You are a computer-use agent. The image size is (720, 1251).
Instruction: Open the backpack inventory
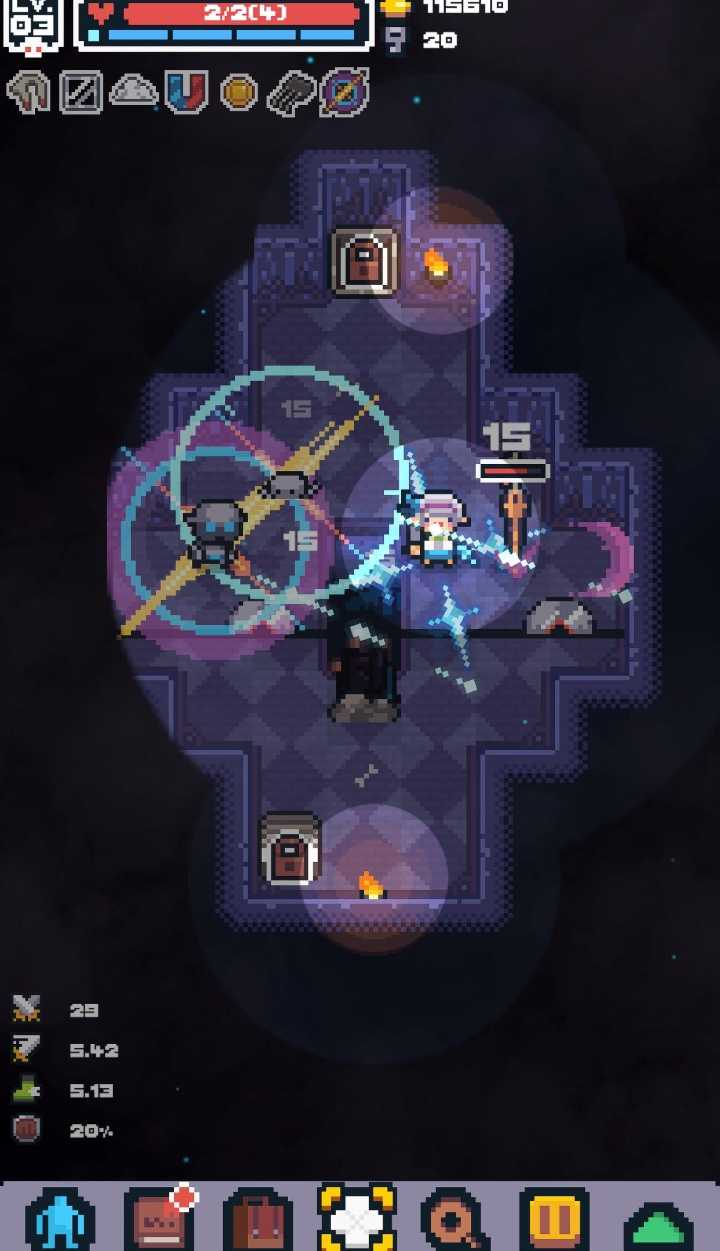(x=257, y=1218)
